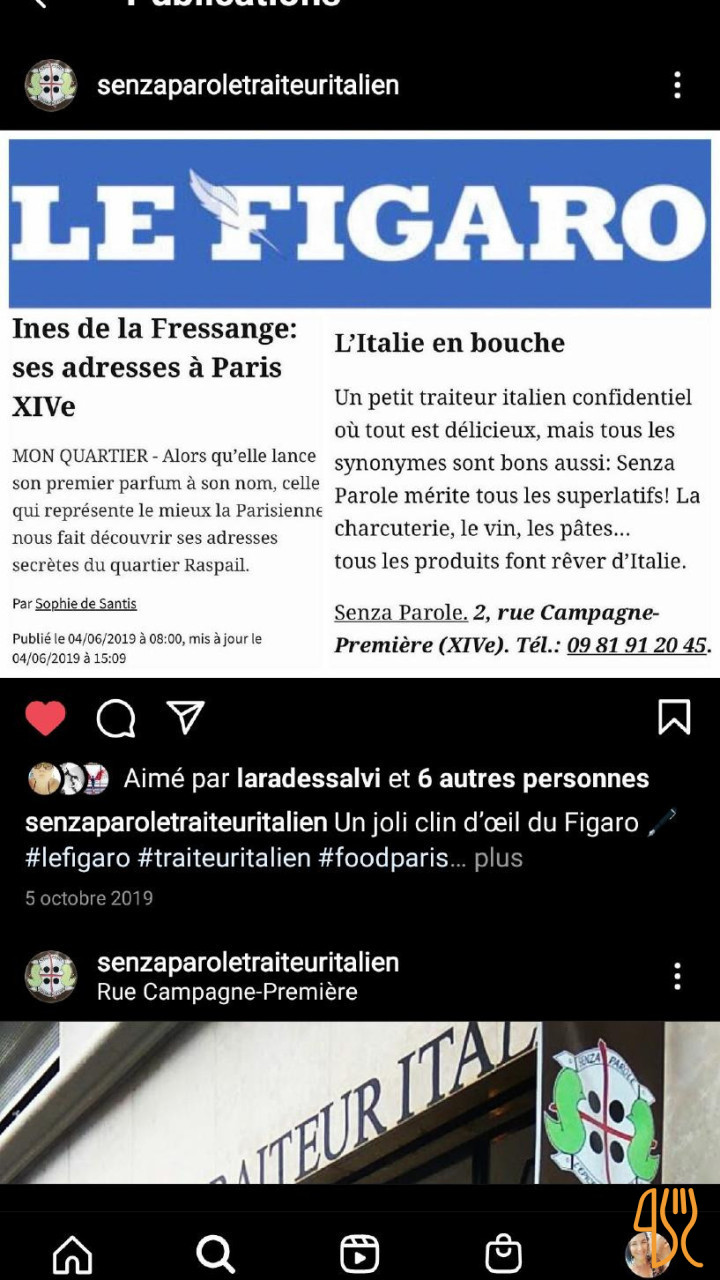Unlike the Le Figaro post
Screen dimensions: 720x1280
[45, 718]
